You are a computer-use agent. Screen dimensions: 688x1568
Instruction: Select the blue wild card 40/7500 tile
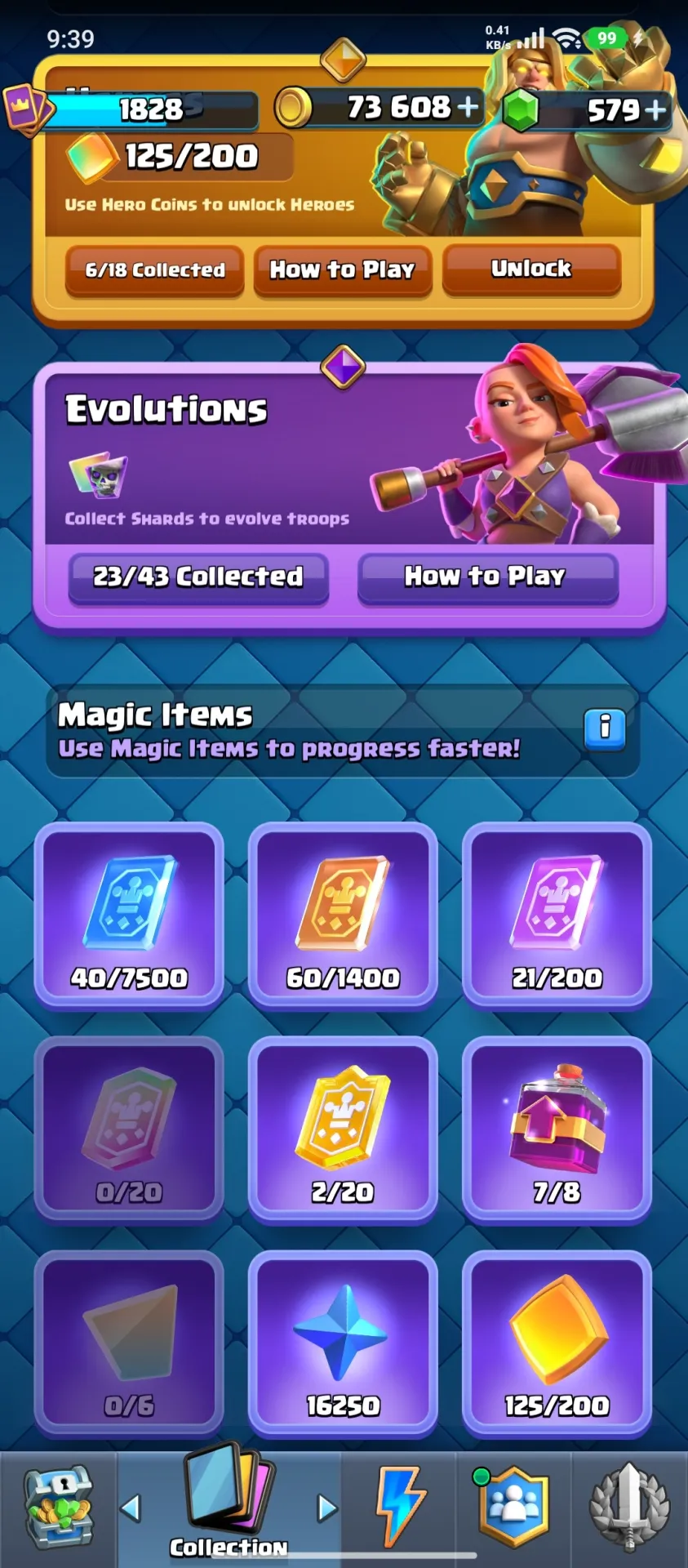[x=129, y=915]
